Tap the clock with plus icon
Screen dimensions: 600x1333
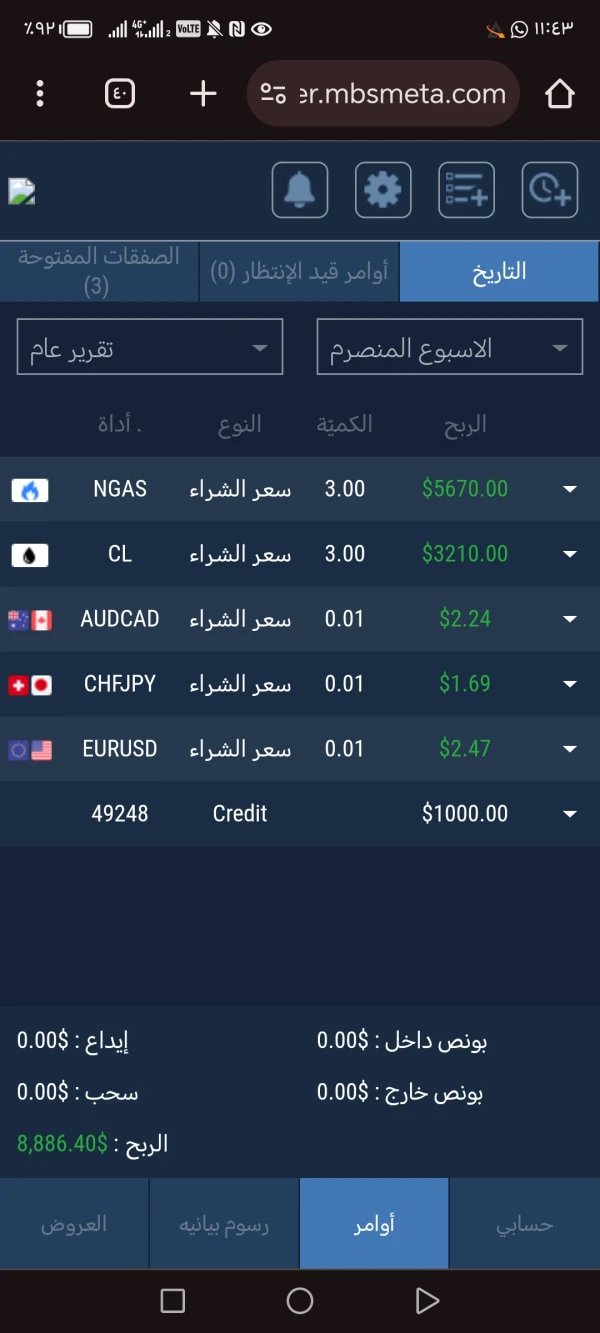point(549,190)
